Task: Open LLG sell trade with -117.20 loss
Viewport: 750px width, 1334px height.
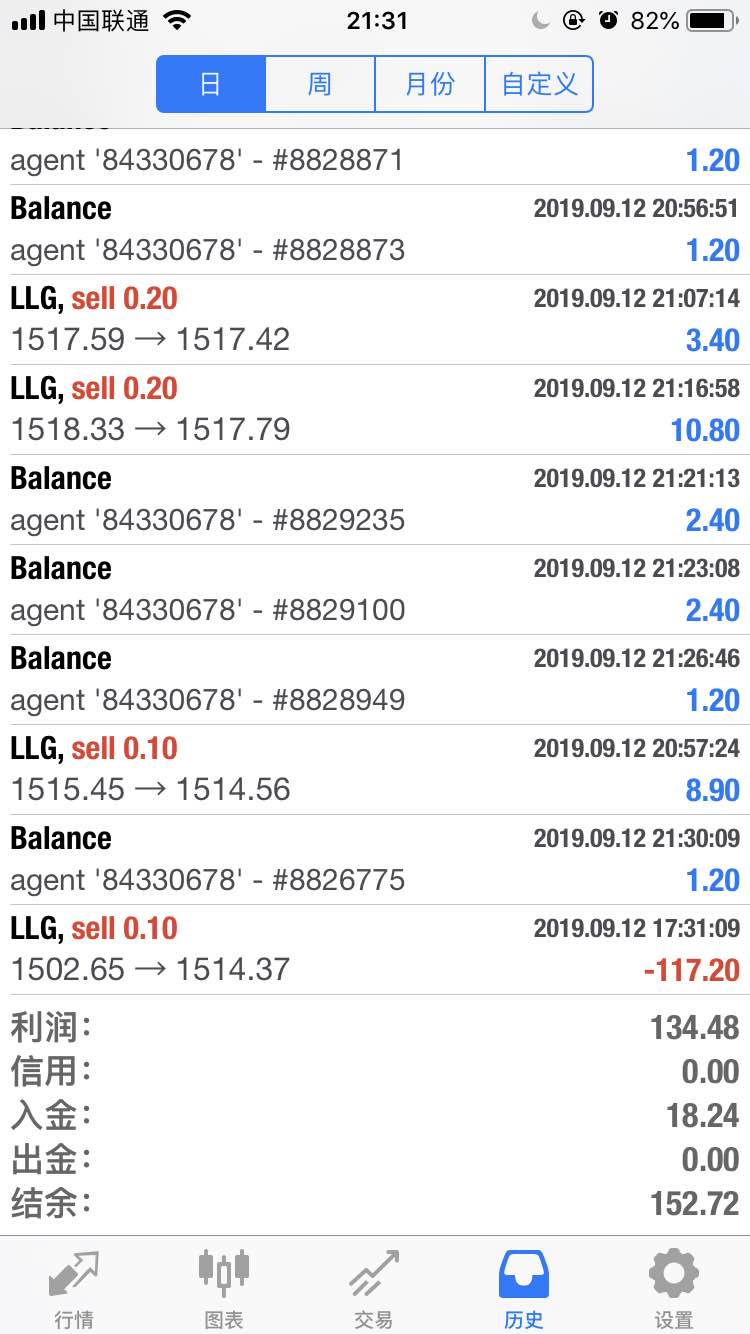Action: [375, 950]
